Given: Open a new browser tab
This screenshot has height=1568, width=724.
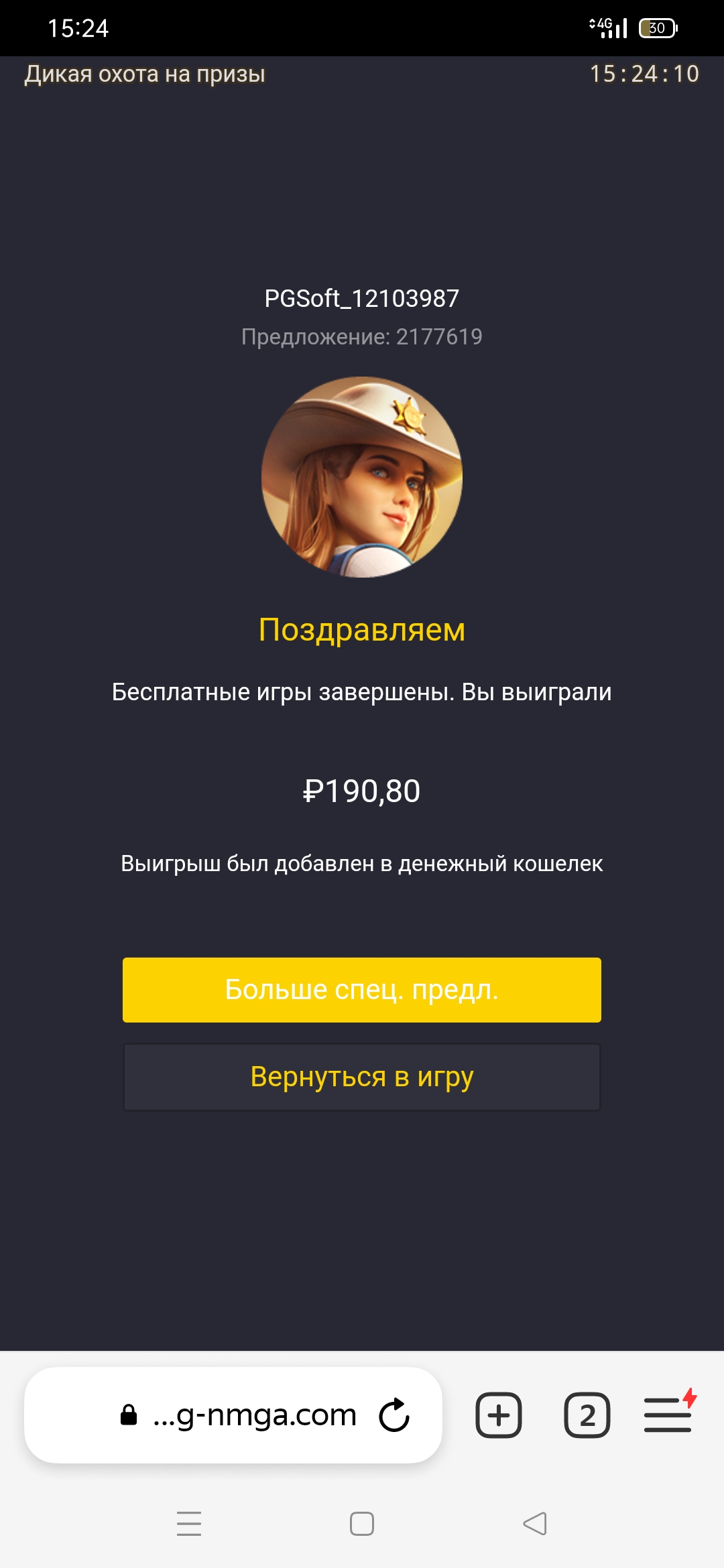Looking at the screenshot, I should (x=499, y=1415).
